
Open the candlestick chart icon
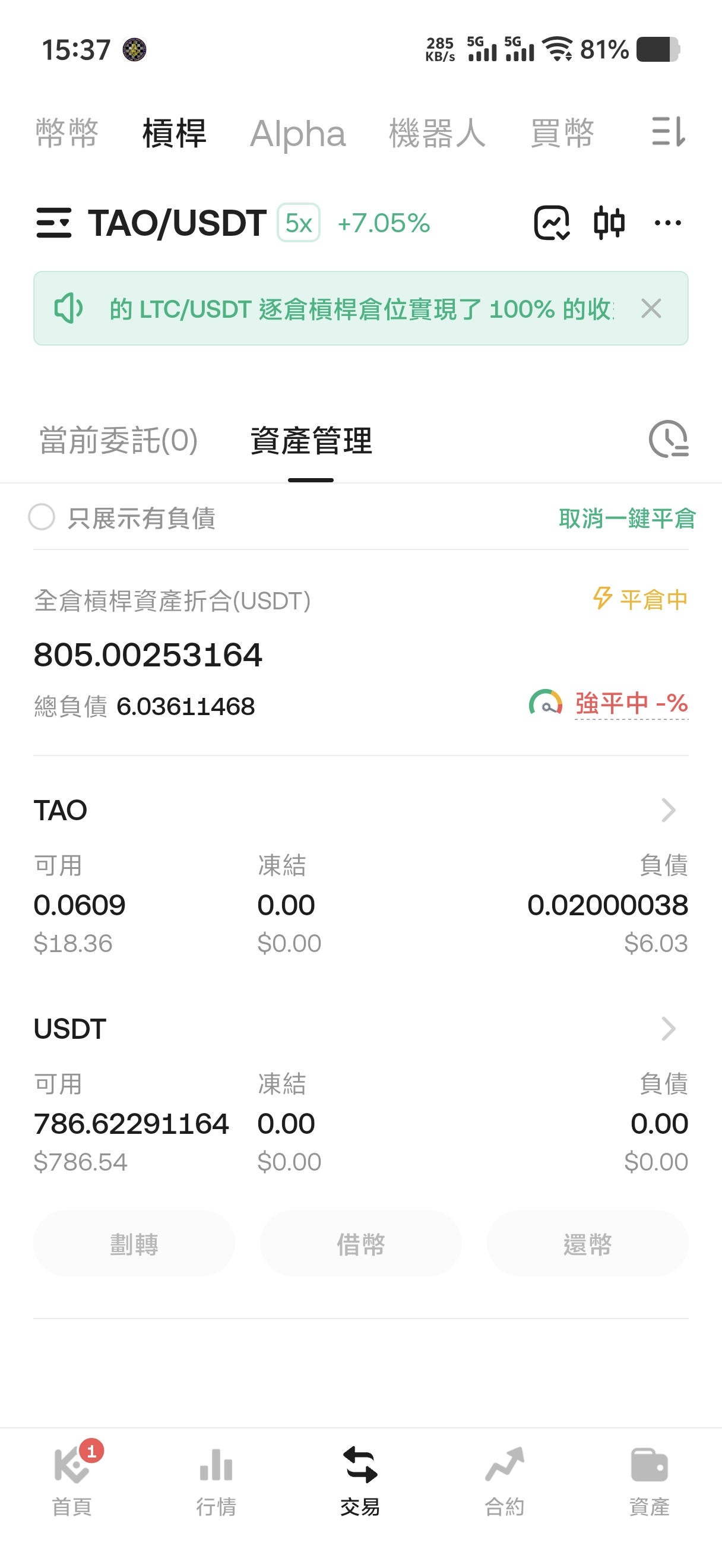coord(609,223)
